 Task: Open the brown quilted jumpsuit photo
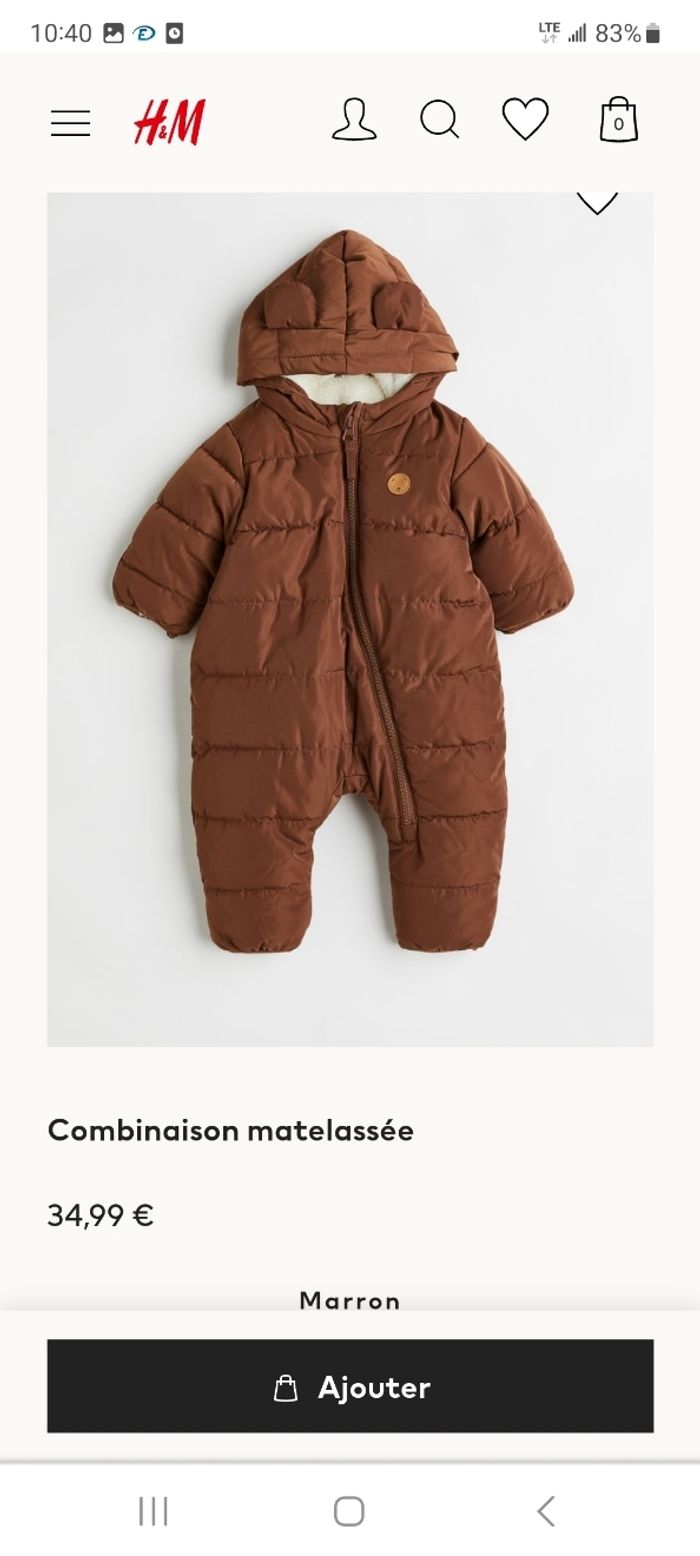[350, 620]
